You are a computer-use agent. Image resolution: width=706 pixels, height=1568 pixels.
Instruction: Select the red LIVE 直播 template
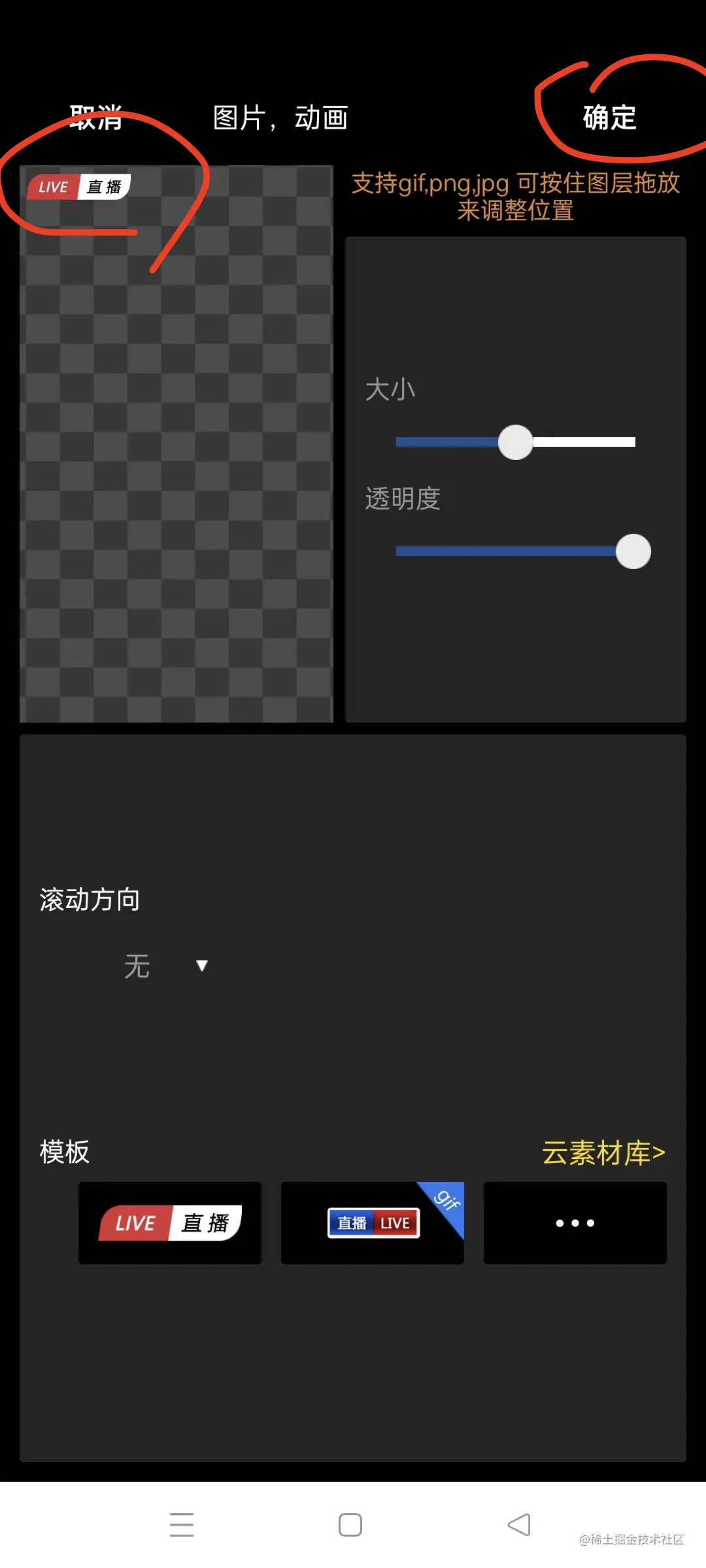170,1223
